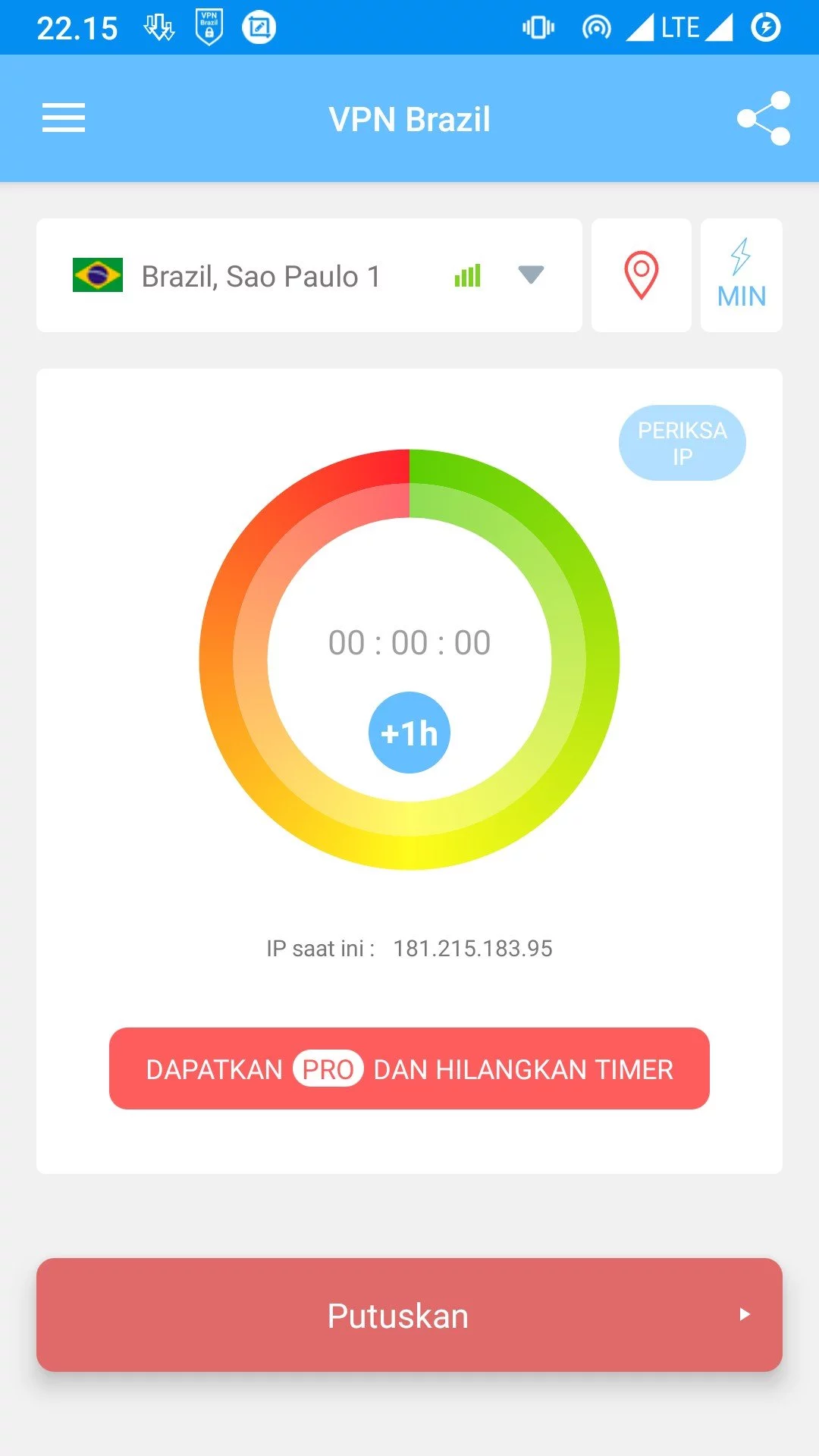Screen dimensions: 819x1456
Task: Tap the 00:00:00 timer display
Action: click(x=409, y=642)
